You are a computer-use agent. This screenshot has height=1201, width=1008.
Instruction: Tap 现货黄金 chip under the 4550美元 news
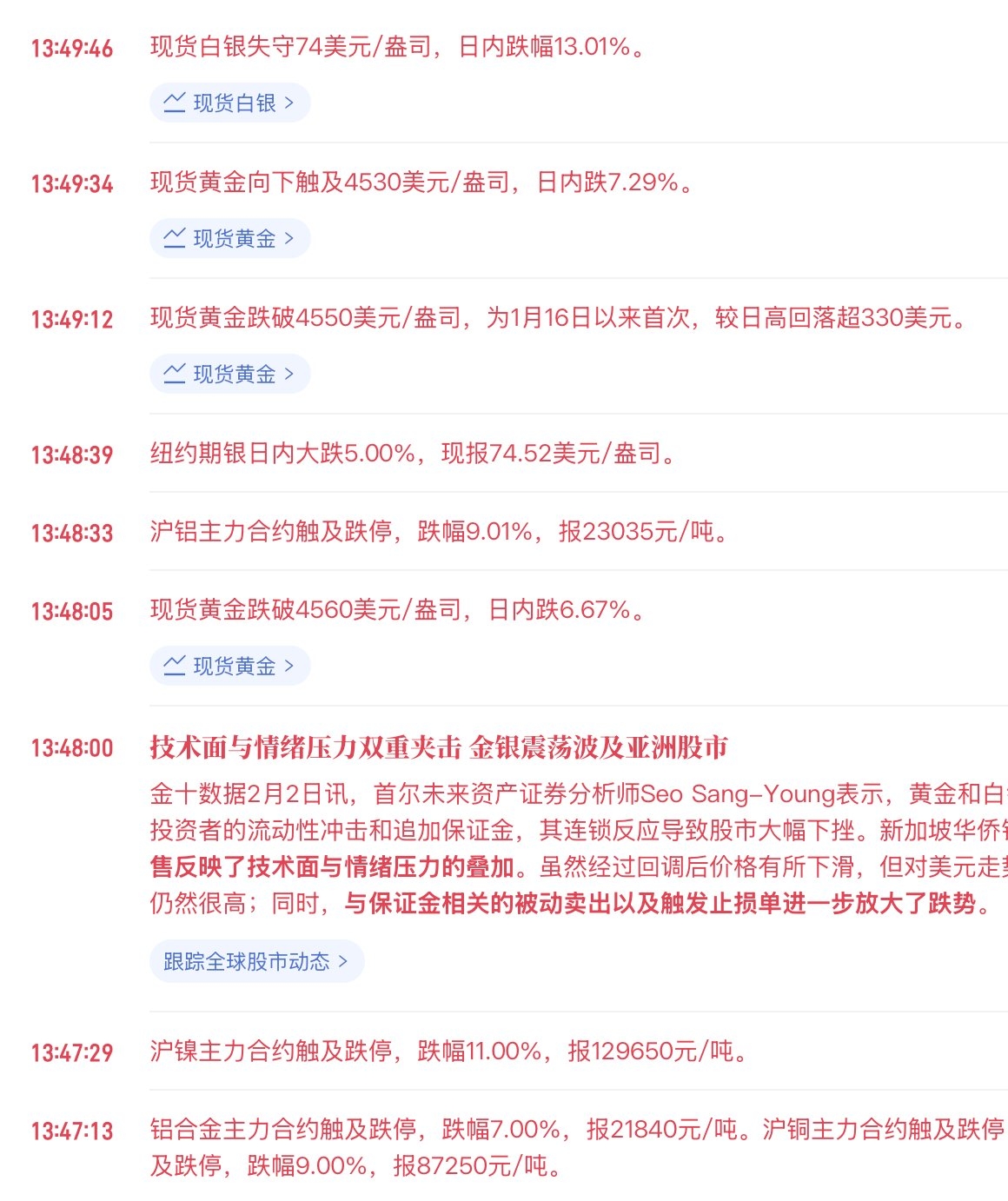click(229, 375)
